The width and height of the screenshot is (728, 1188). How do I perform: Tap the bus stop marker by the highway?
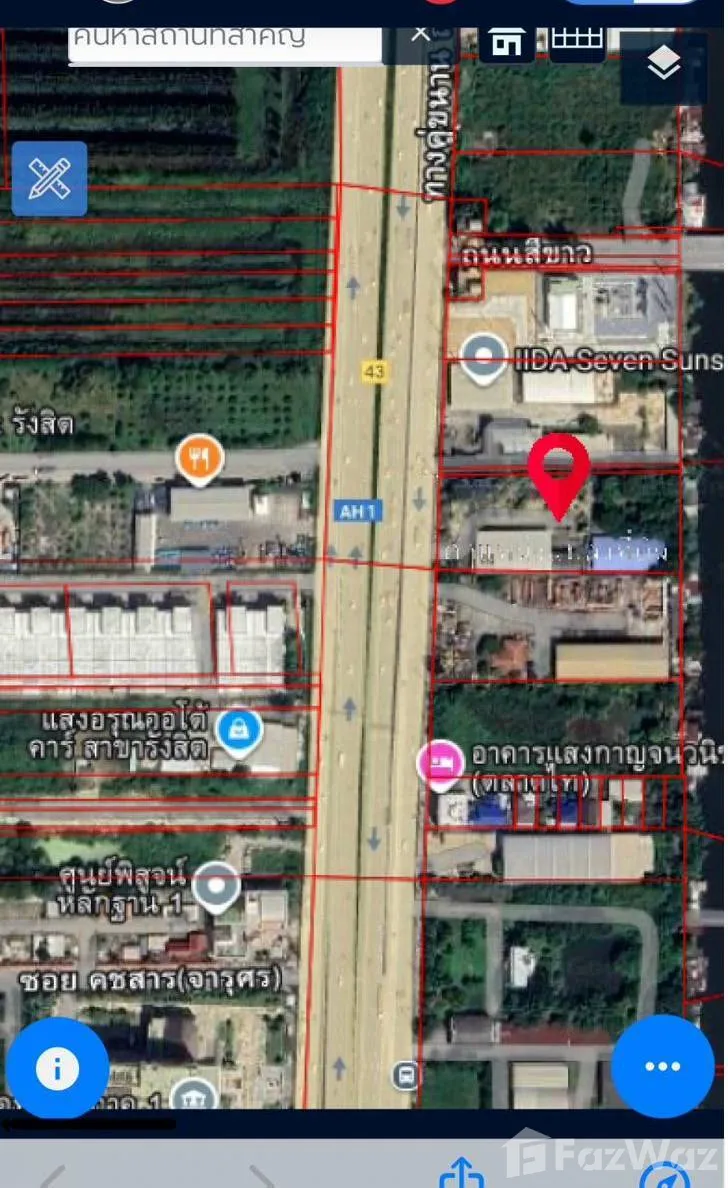pos(406,1075)
